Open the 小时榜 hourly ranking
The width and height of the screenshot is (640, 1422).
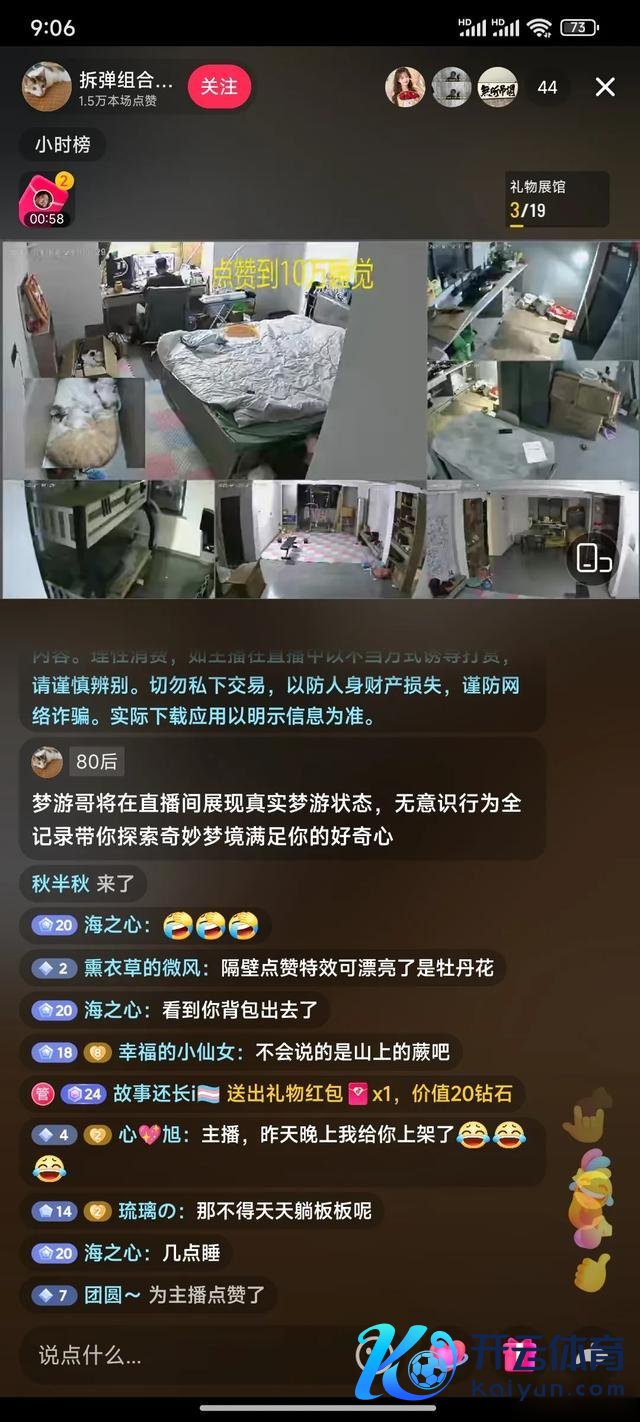[63, 145]
